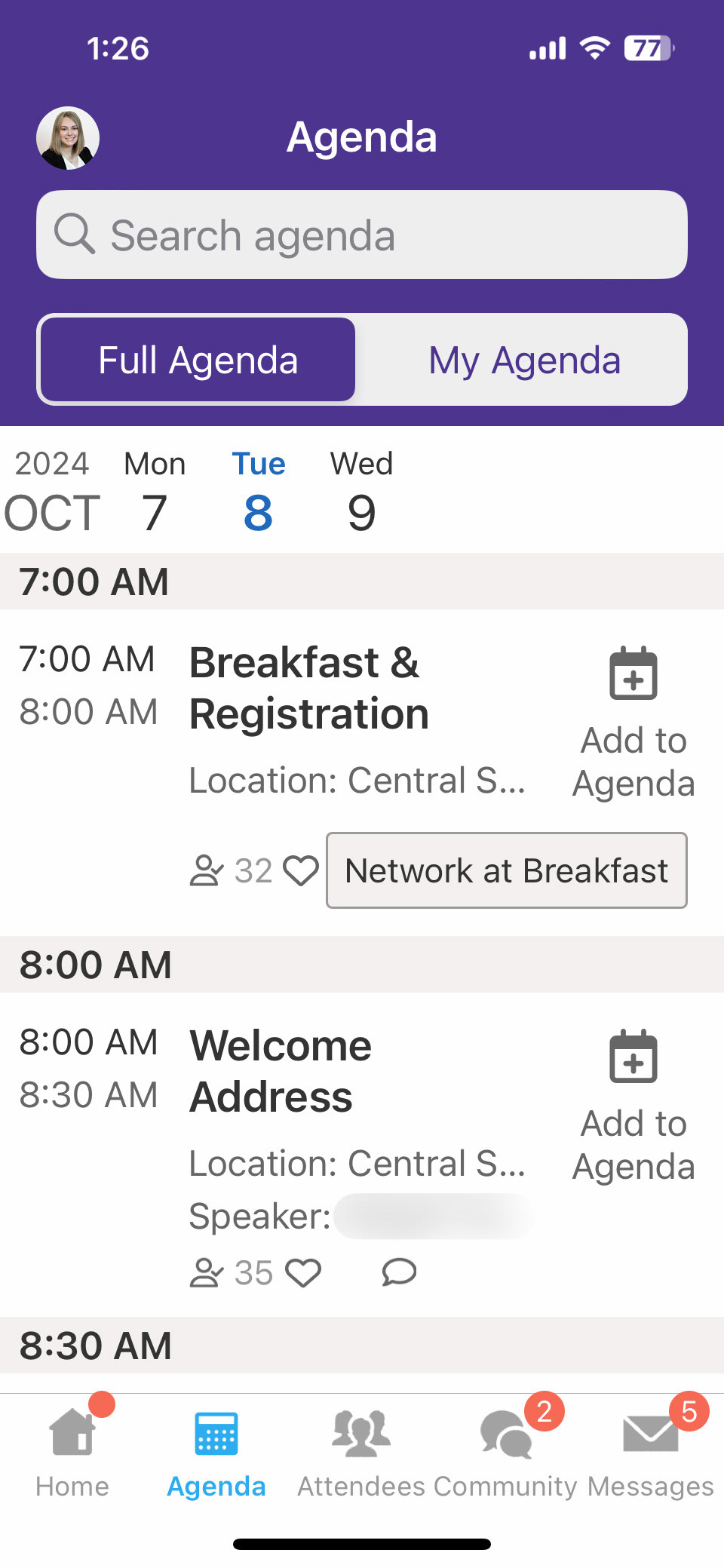
Task: Like the Welcome Address session
Action: [303, 1272]
